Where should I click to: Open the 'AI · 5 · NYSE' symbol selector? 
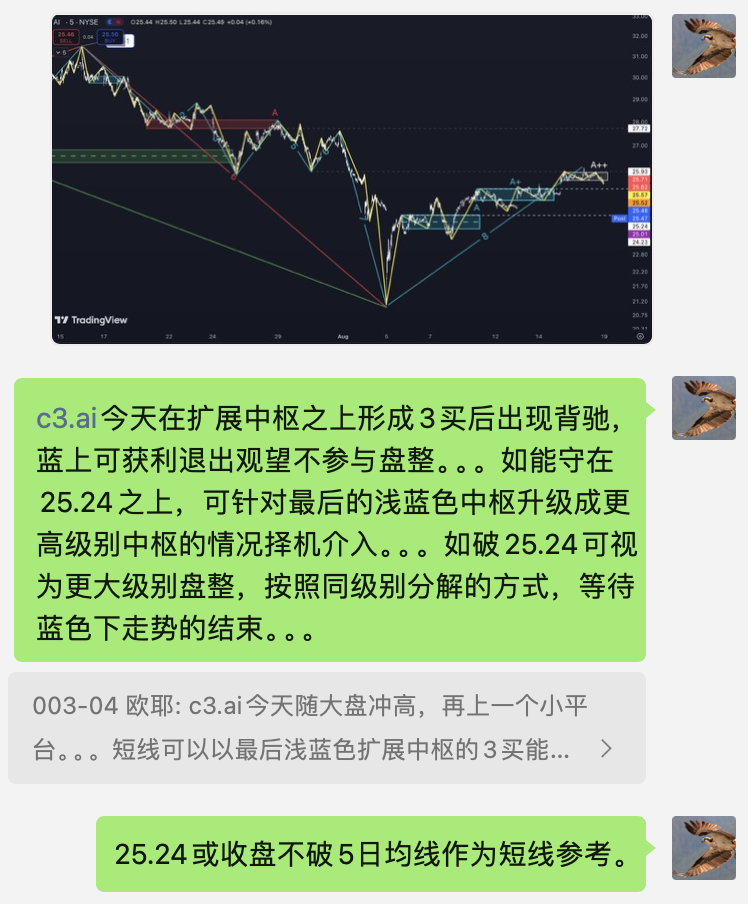click(x=75, y=22)
